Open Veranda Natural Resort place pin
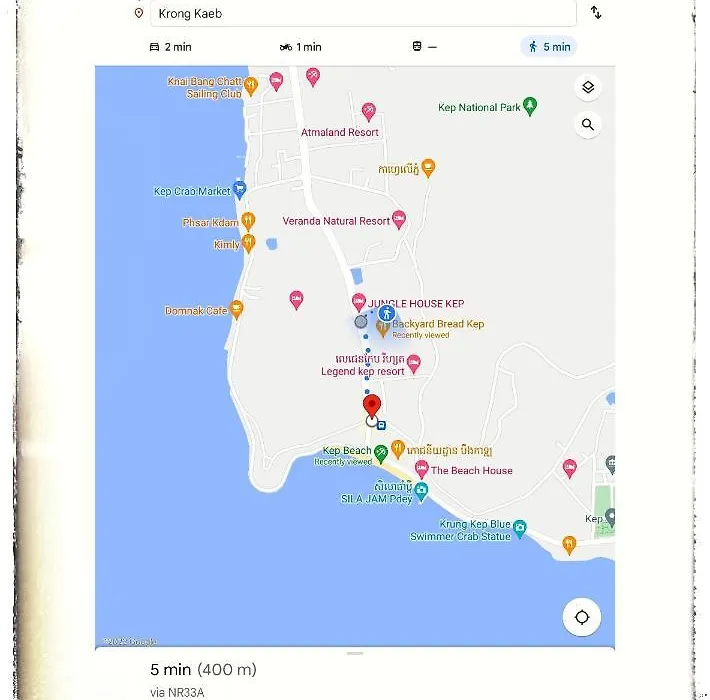The width and height of the screenshot is (710, 700). pos(400,220)
